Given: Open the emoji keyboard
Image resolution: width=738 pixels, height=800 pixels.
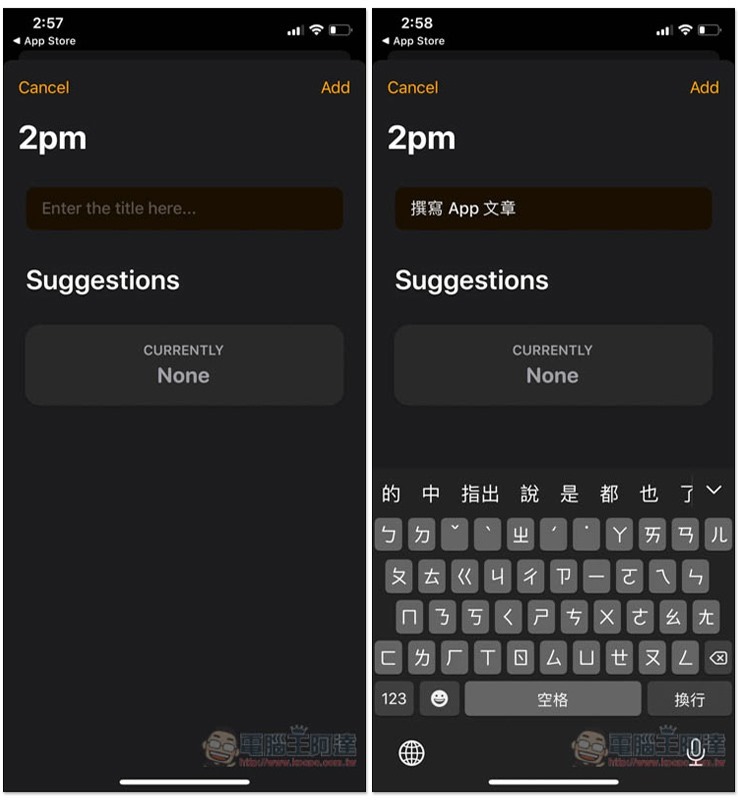Looking at the screenshot, I should [439, 698].
